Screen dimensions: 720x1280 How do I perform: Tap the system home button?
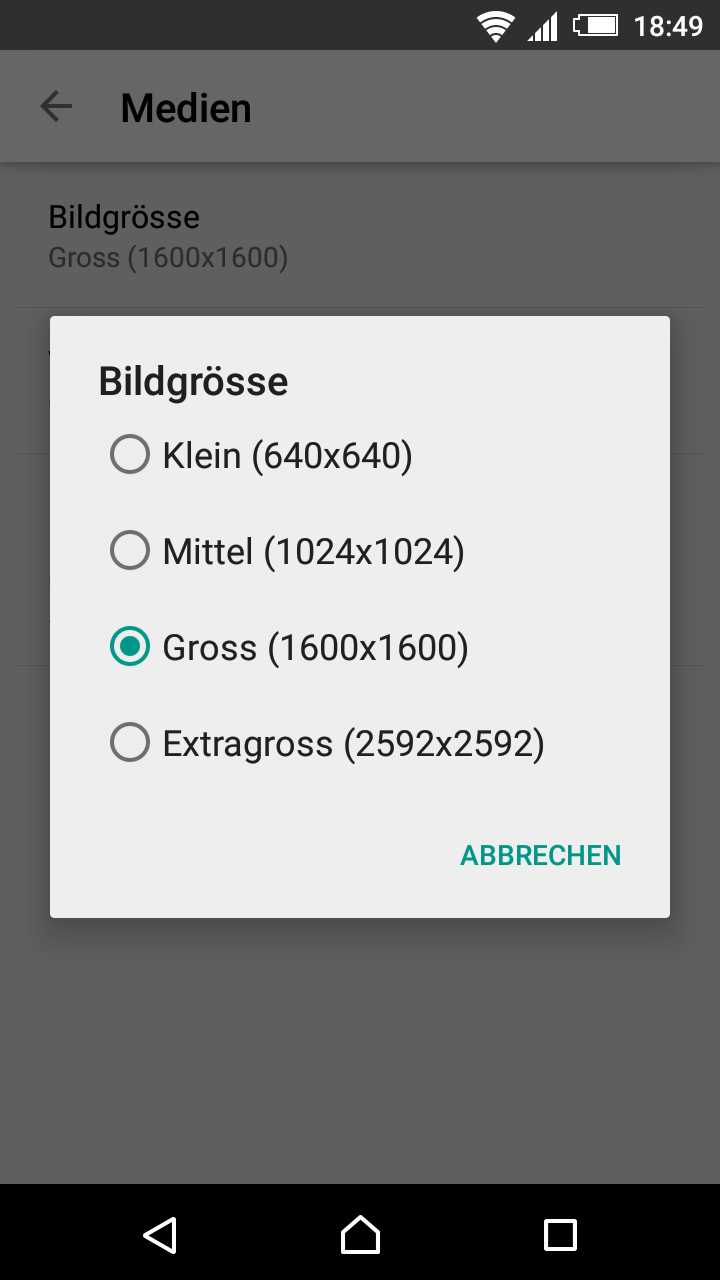(360, 1234)
